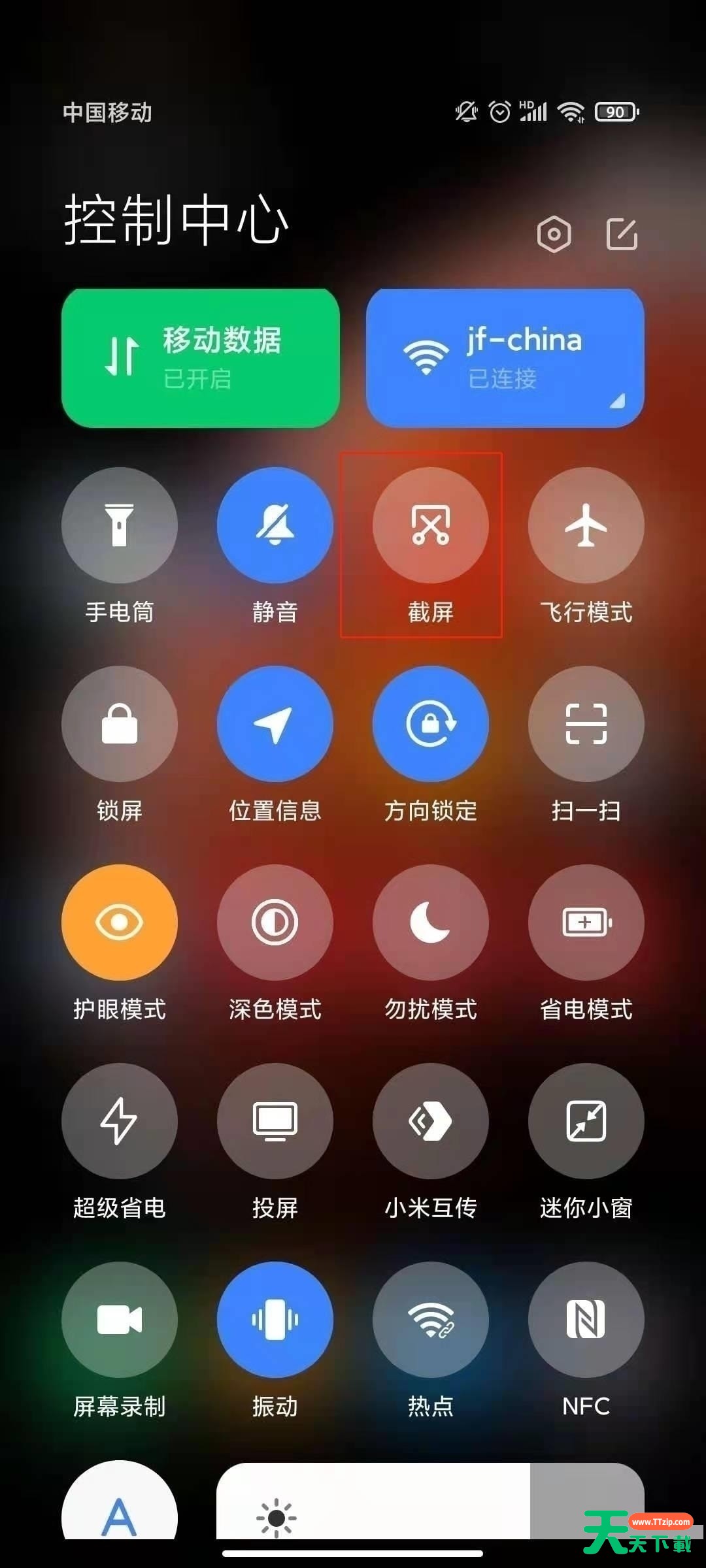Toggle the jf-china Wi-Fi tile

[505, 358]
